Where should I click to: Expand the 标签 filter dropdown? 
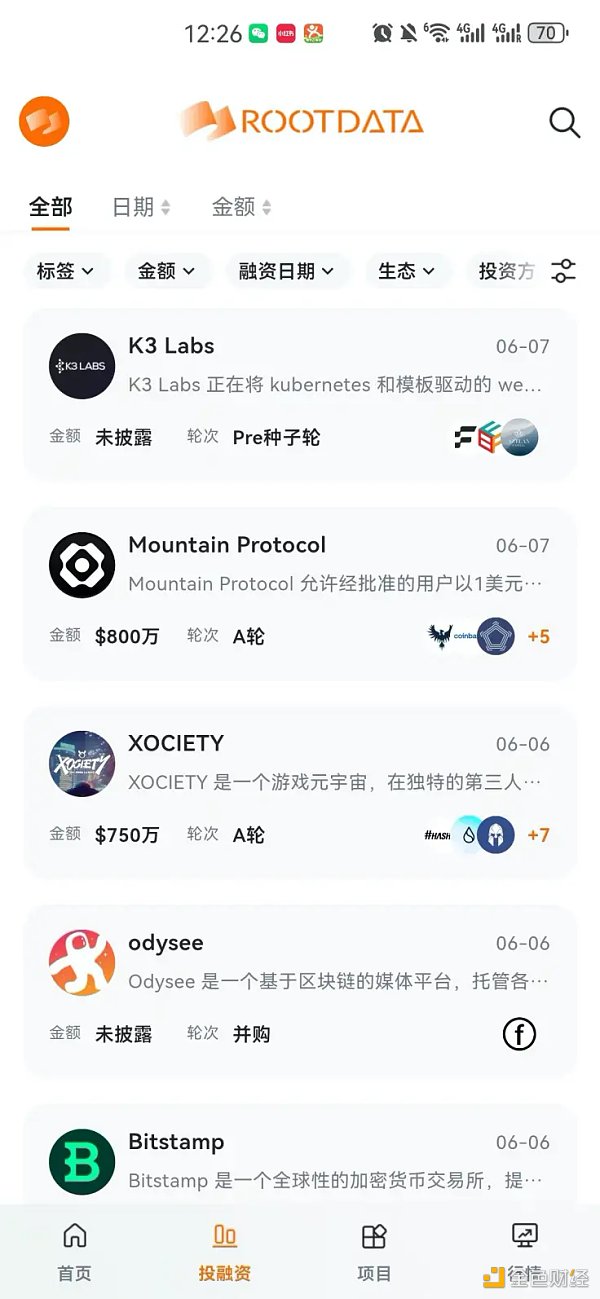(x=65, y=271)
